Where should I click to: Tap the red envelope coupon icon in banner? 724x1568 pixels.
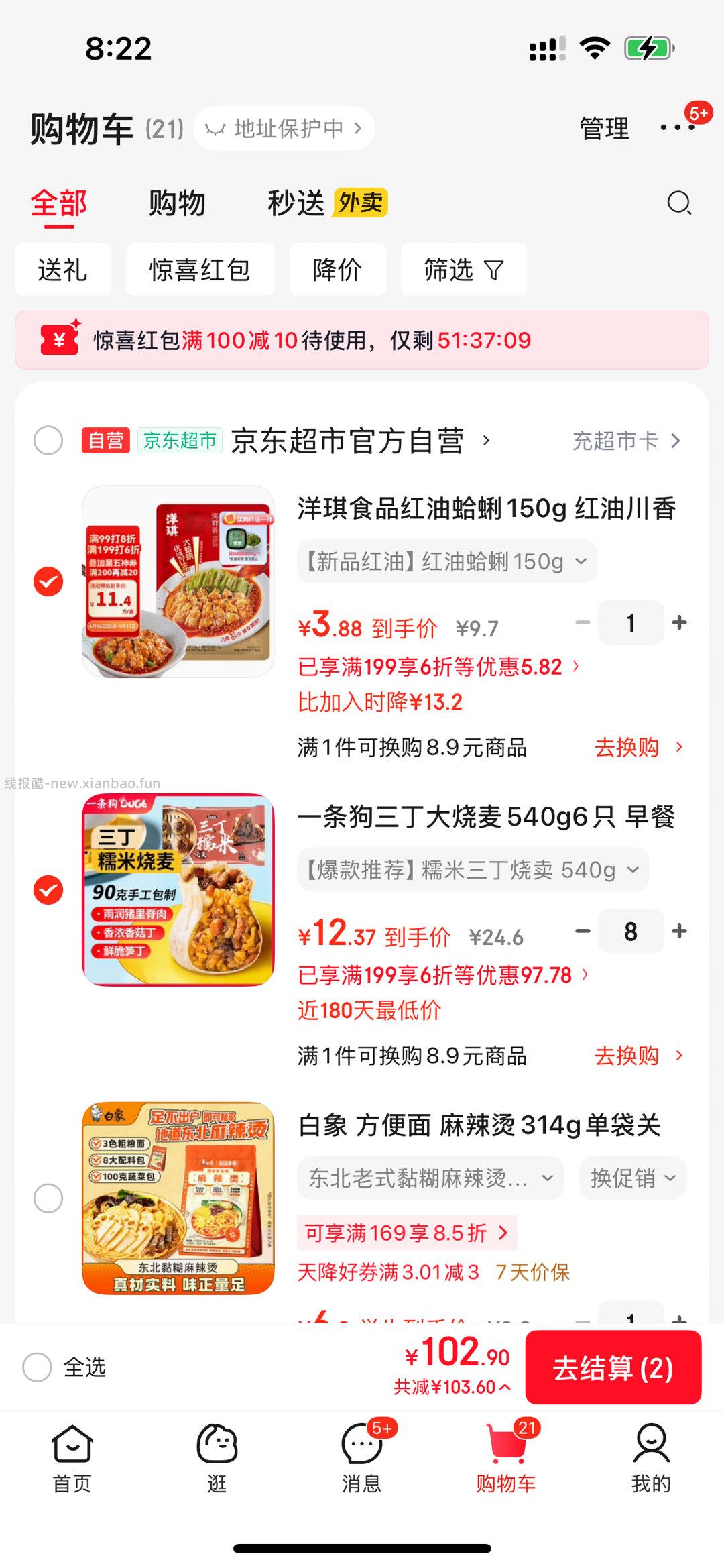pyautogui.click(x=57, y=341)
